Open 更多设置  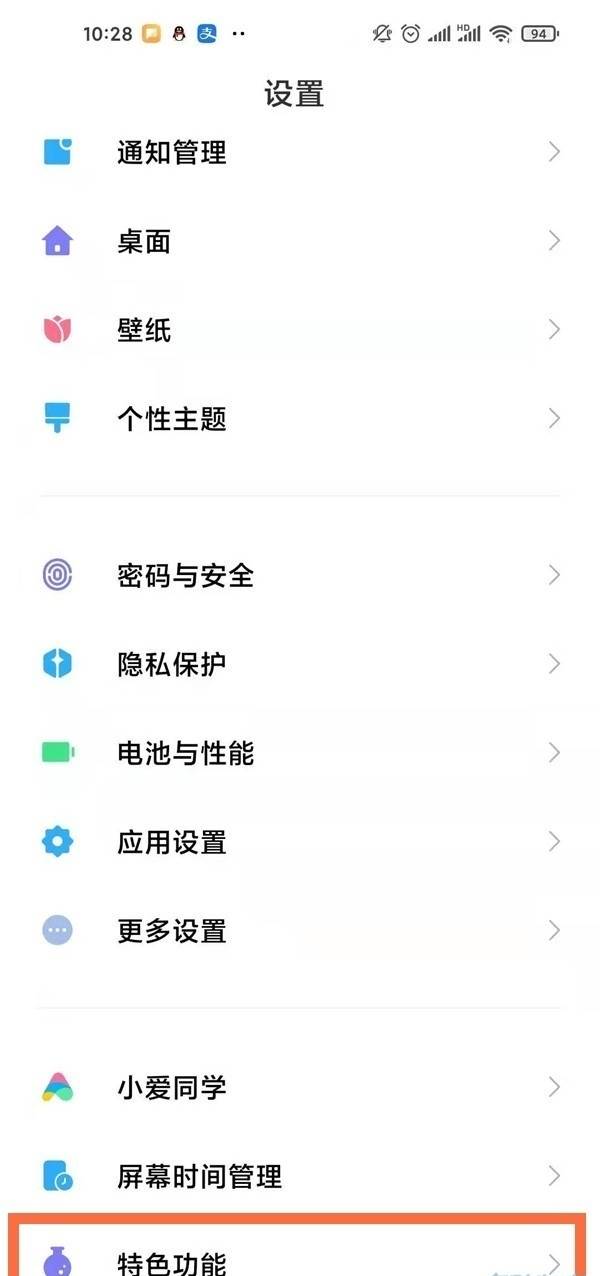pos(300,931)
